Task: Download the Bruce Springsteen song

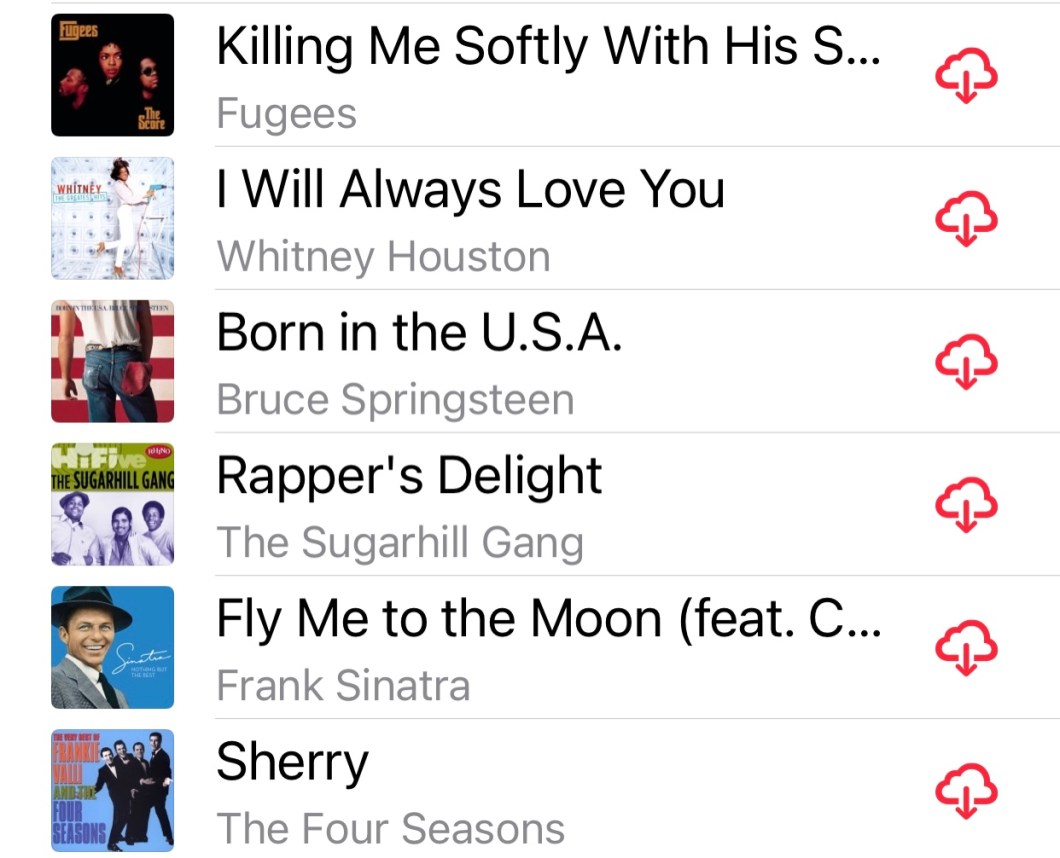Action: pos(965,363)
